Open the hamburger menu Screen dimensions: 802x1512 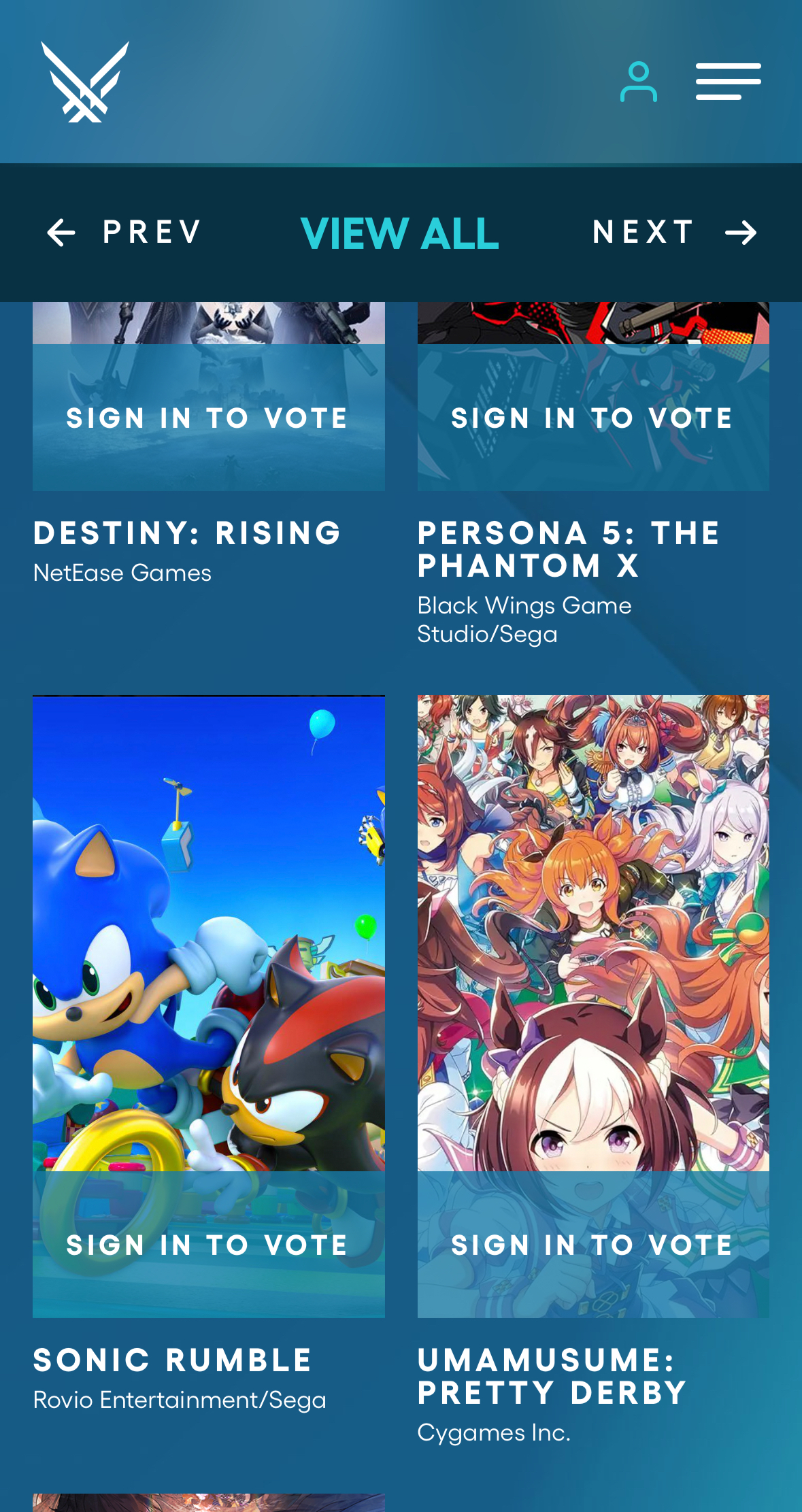pos(728,82)
